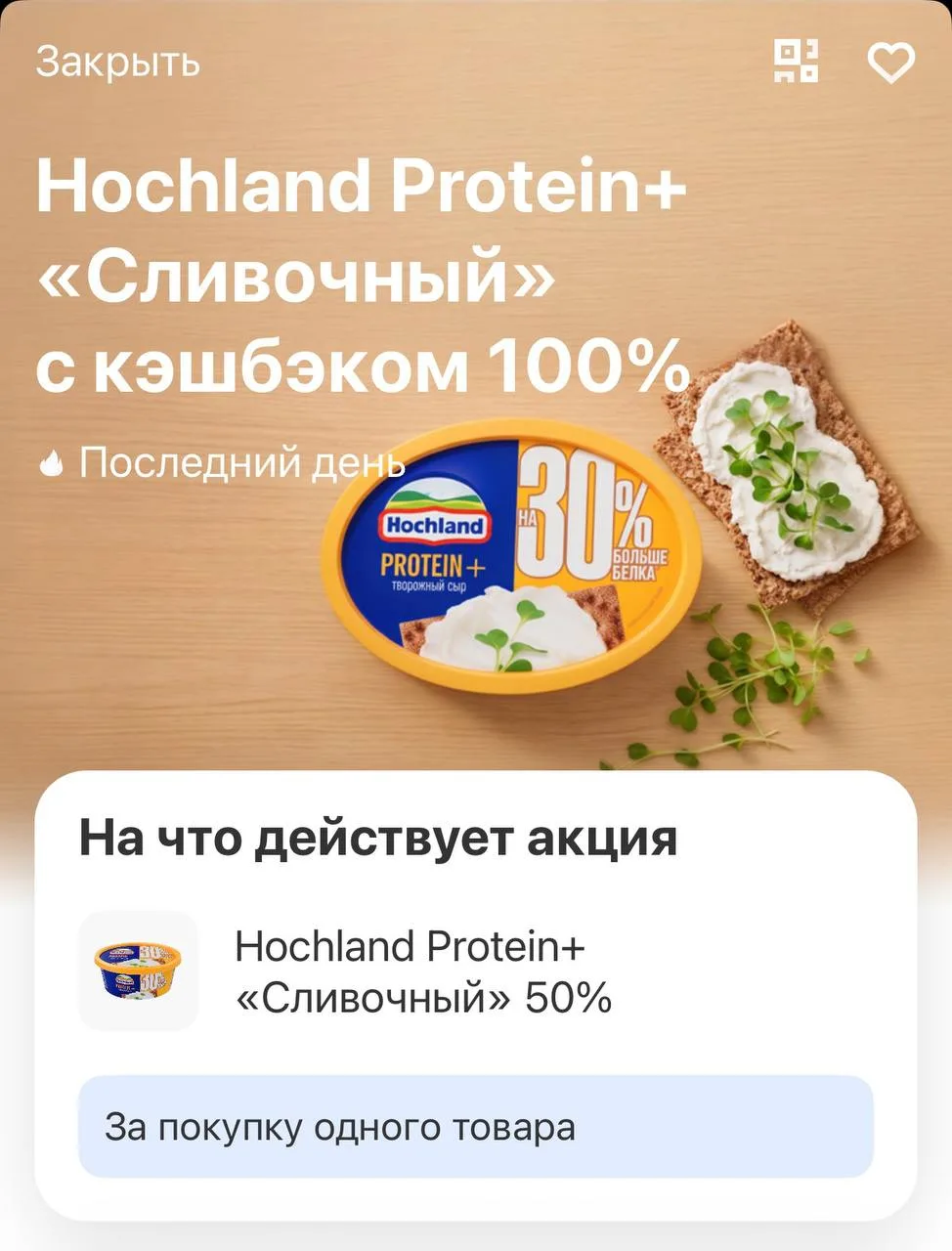This screenshot has width=952, height=1251.
Task: Open the QR code scanner icon
Action: (796, 62)
